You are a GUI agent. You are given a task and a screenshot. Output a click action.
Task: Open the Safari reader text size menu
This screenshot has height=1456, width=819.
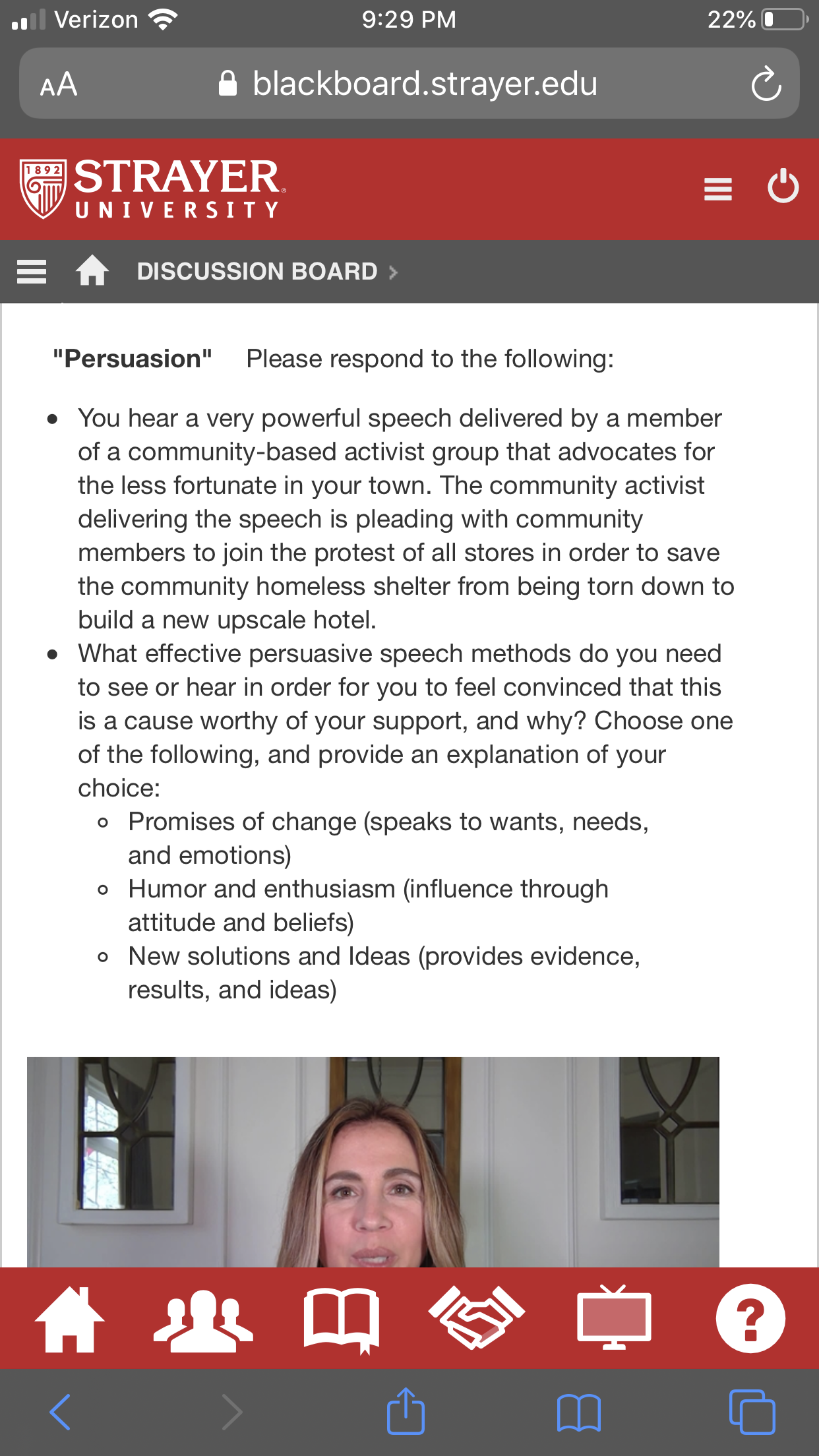coord(59,84)
